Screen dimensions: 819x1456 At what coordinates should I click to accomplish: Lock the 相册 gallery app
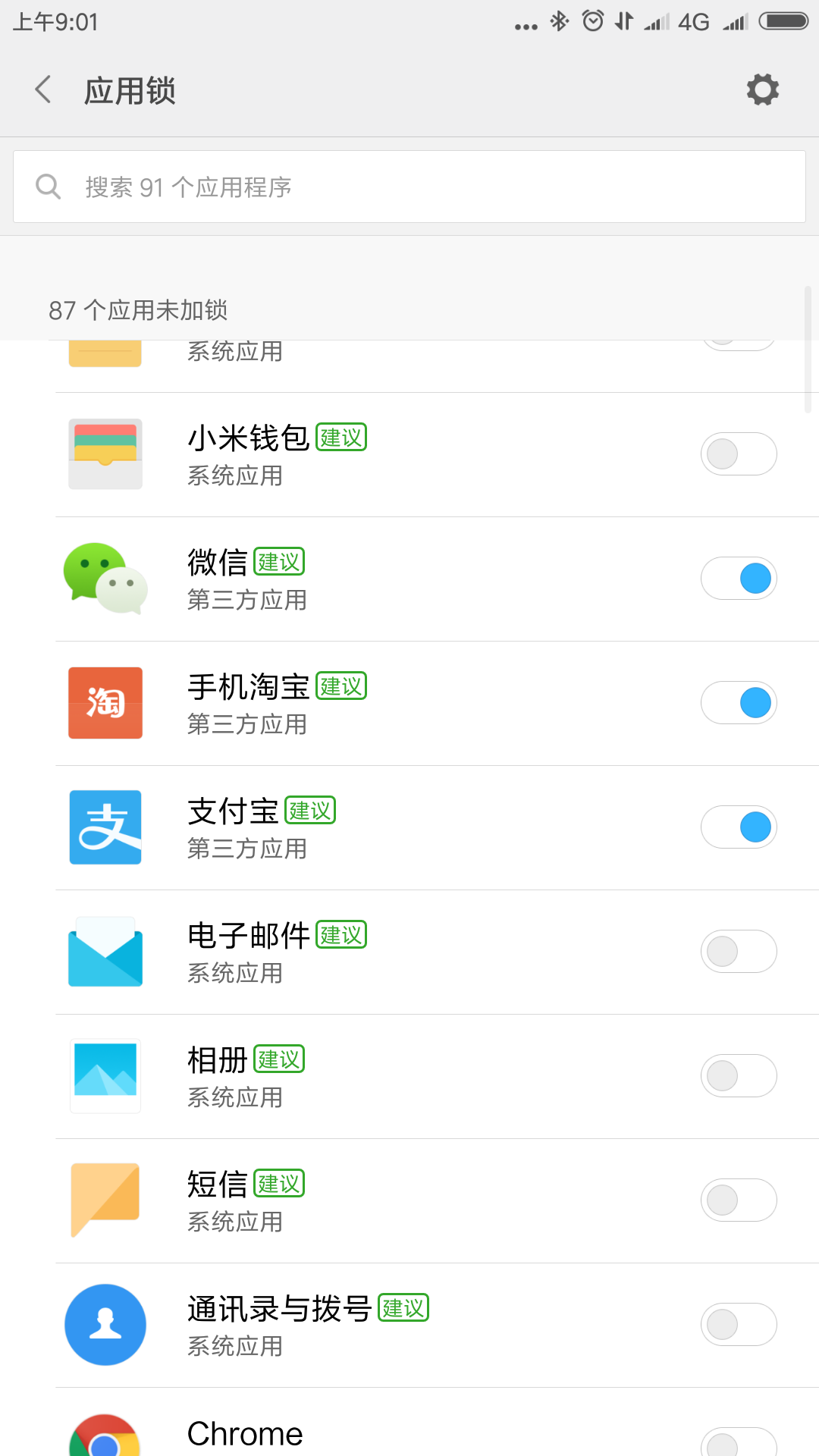[x=738, y=1076]
